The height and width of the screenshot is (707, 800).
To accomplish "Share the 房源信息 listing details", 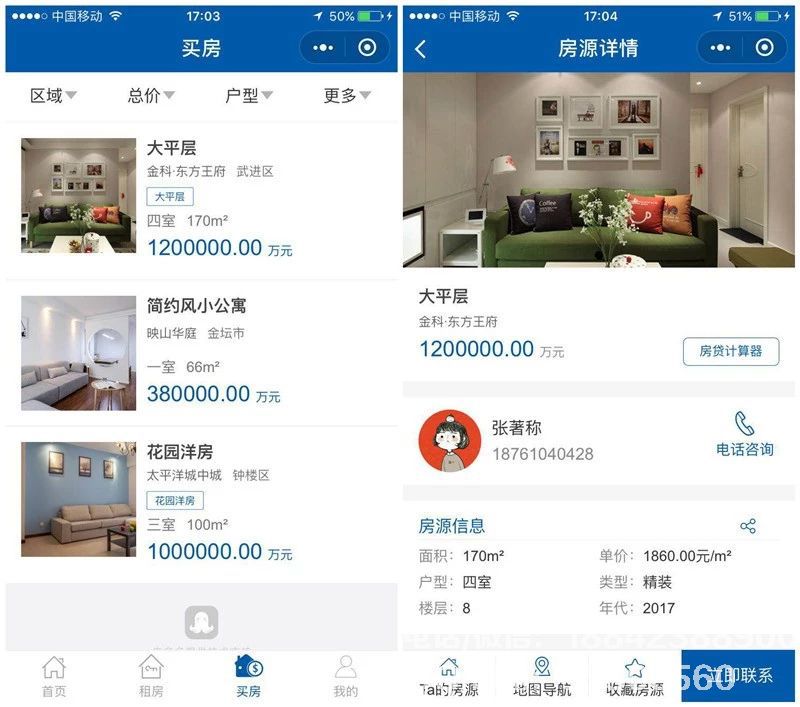I will click(x=748, y=526).
